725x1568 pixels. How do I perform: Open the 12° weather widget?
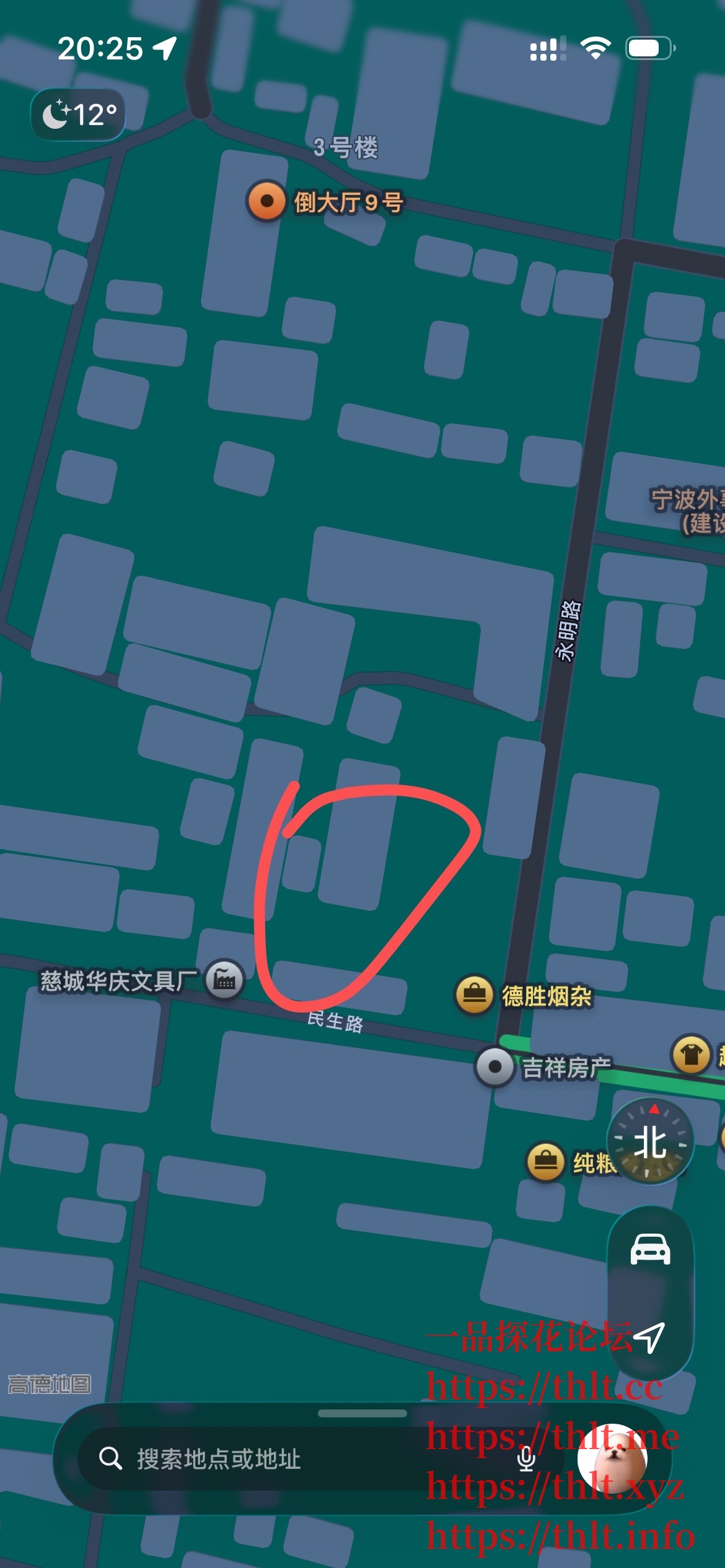(x=79, y=115)
